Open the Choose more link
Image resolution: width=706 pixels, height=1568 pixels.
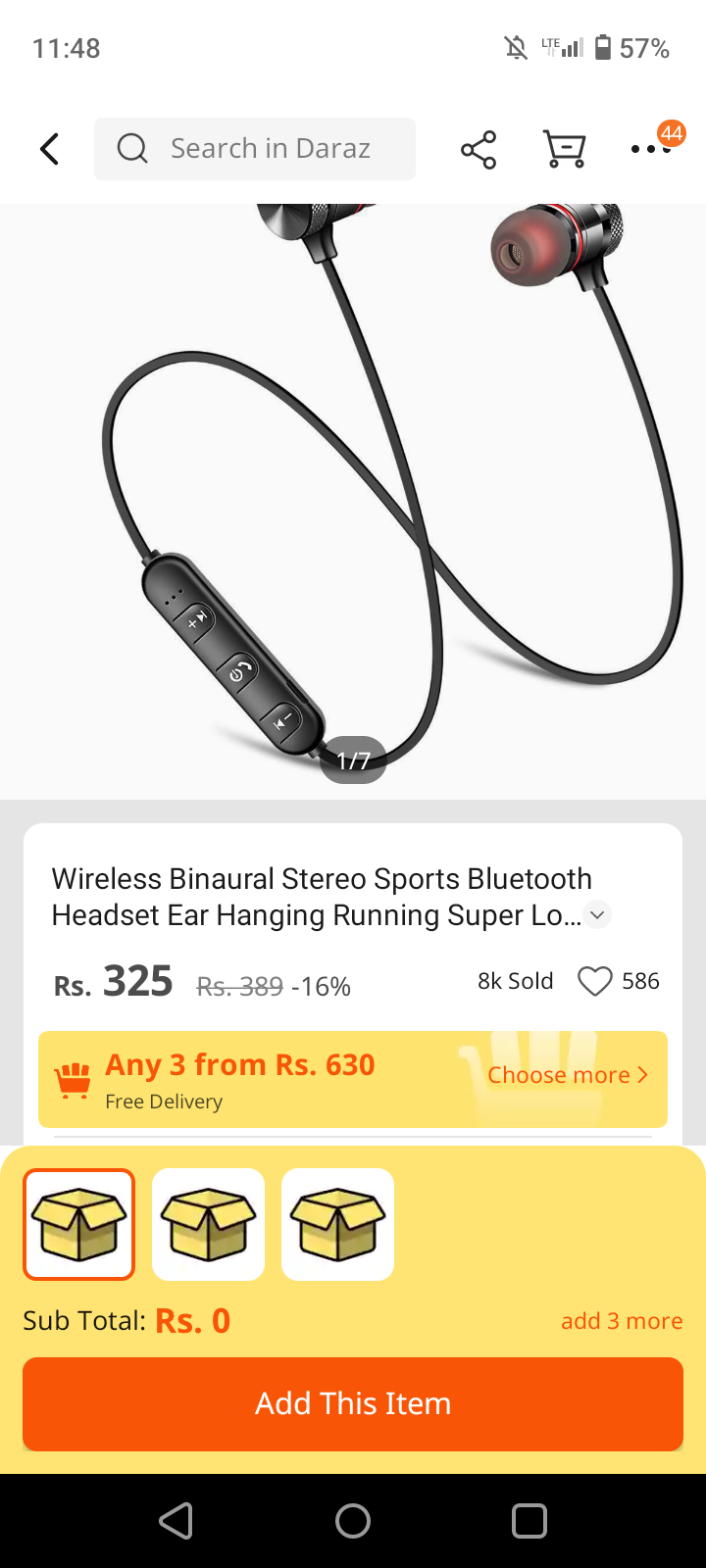click(x=567, y=1075)
